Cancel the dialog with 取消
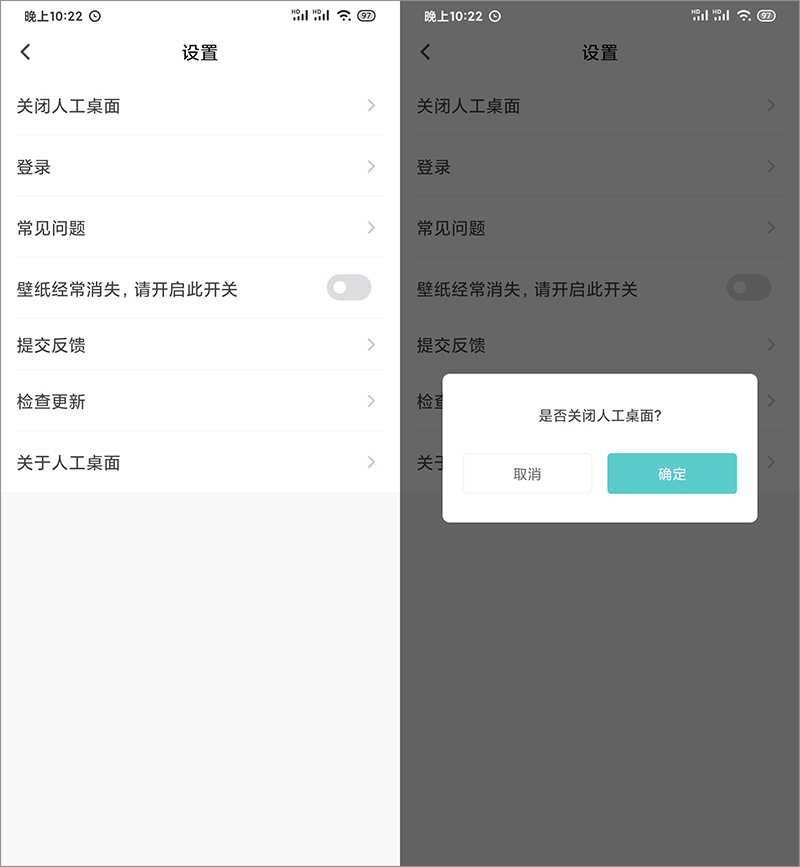This screenshot has height=867, width=800. click(527, 474)
